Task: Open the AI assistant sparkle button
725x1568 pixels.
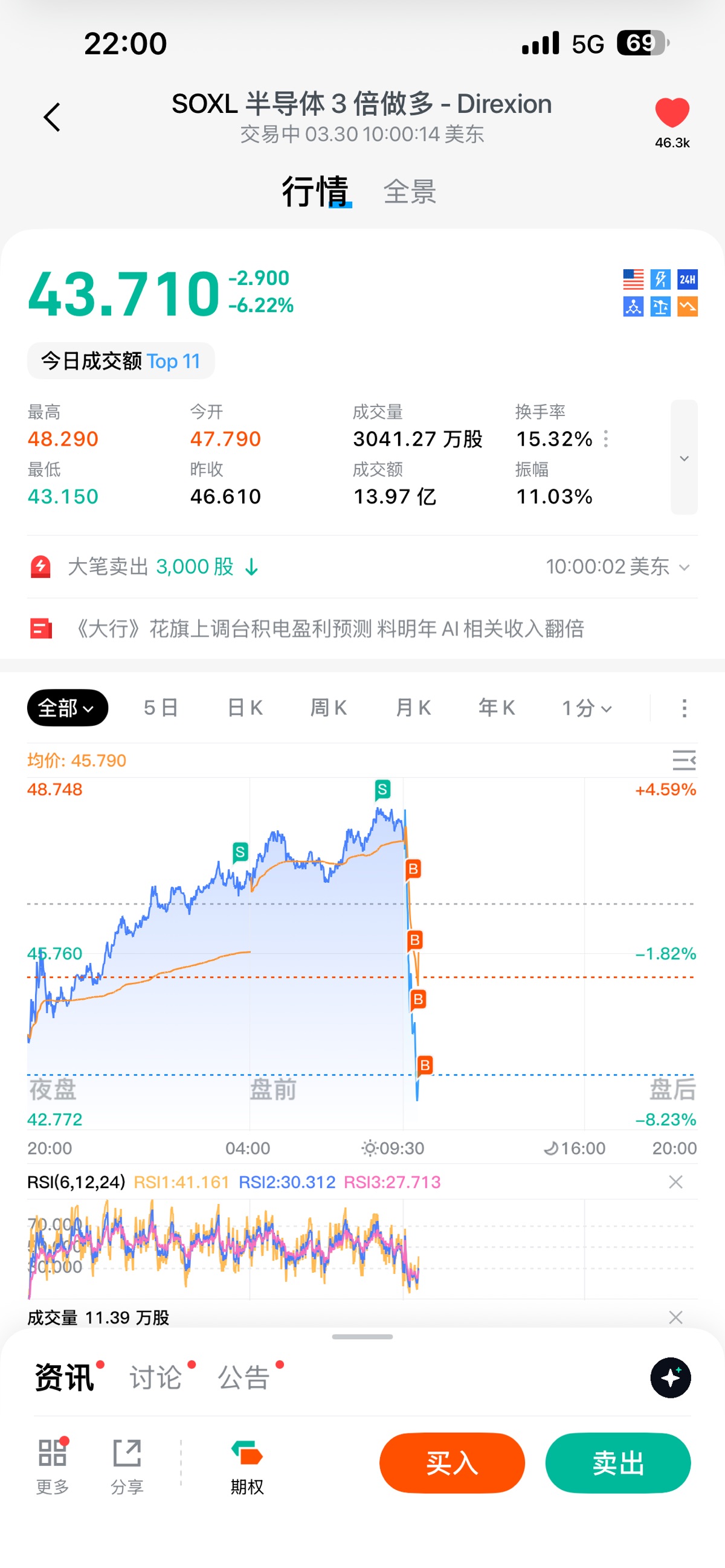Action: 670,1377
